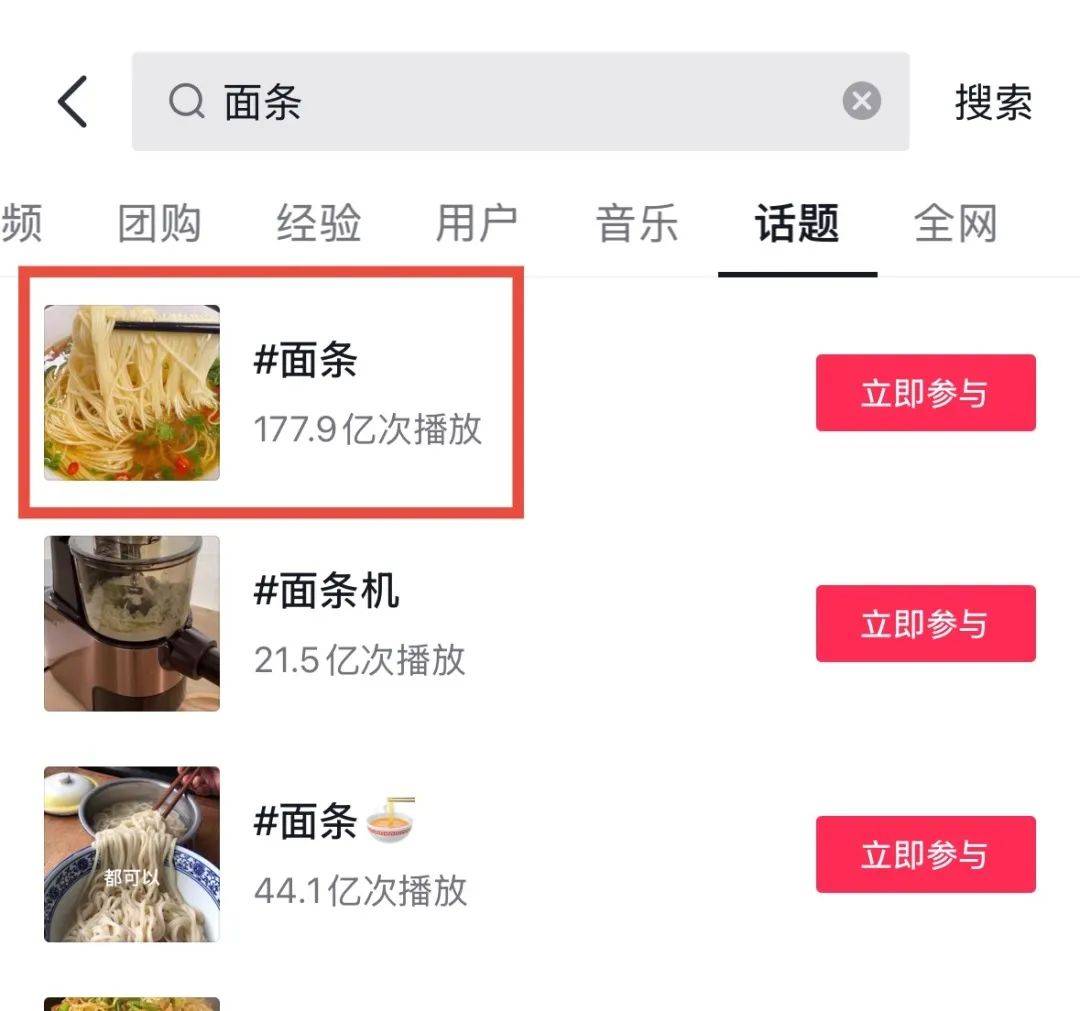Switch to the 用户 tab
This screenshot has height=1011, width=1080.
tap(477, 223)
